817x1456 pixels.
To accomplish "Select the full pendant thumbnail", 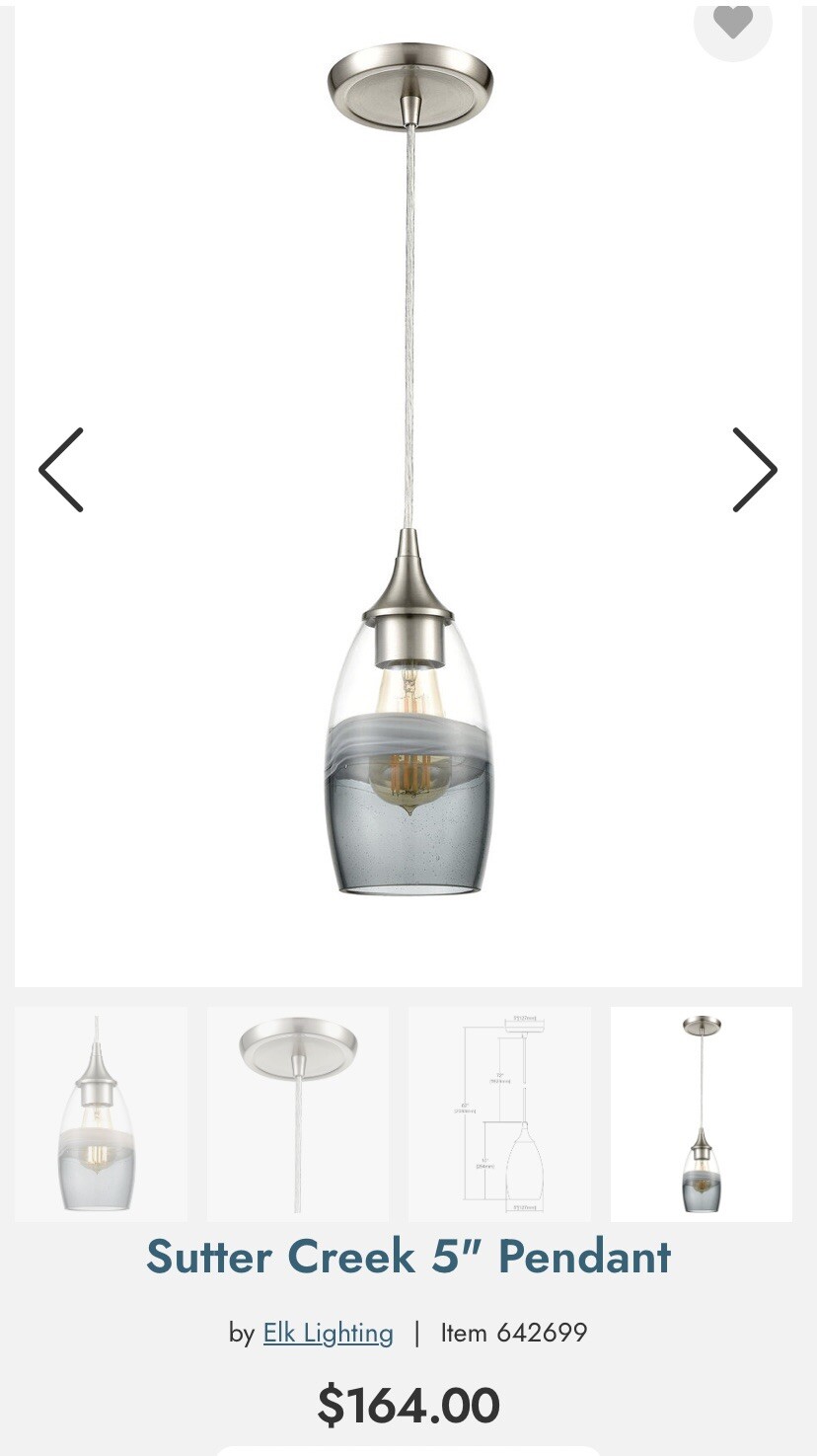I will point(702,1113).
